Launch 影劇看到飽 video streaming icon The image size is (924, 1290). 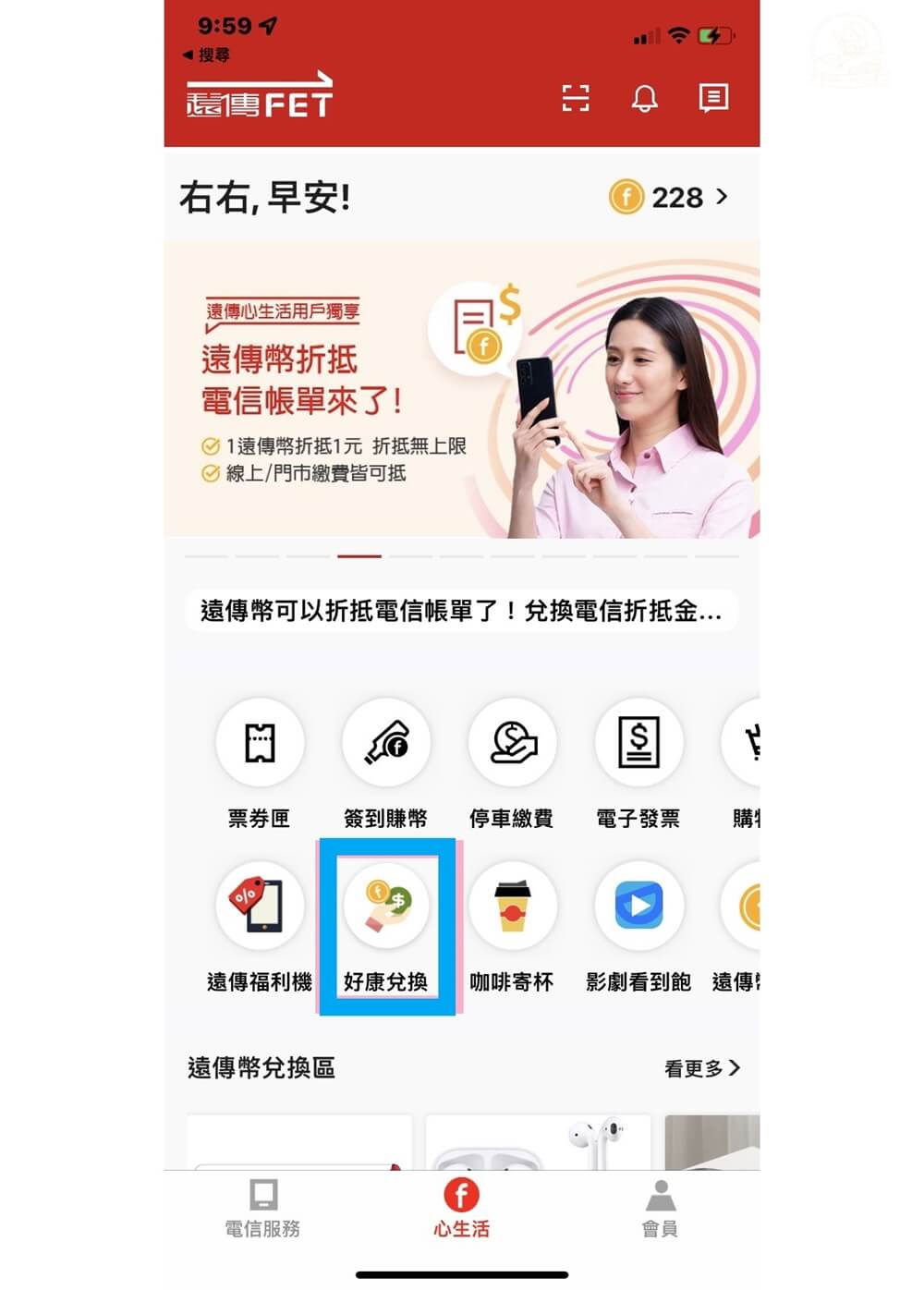coord(639,907)
